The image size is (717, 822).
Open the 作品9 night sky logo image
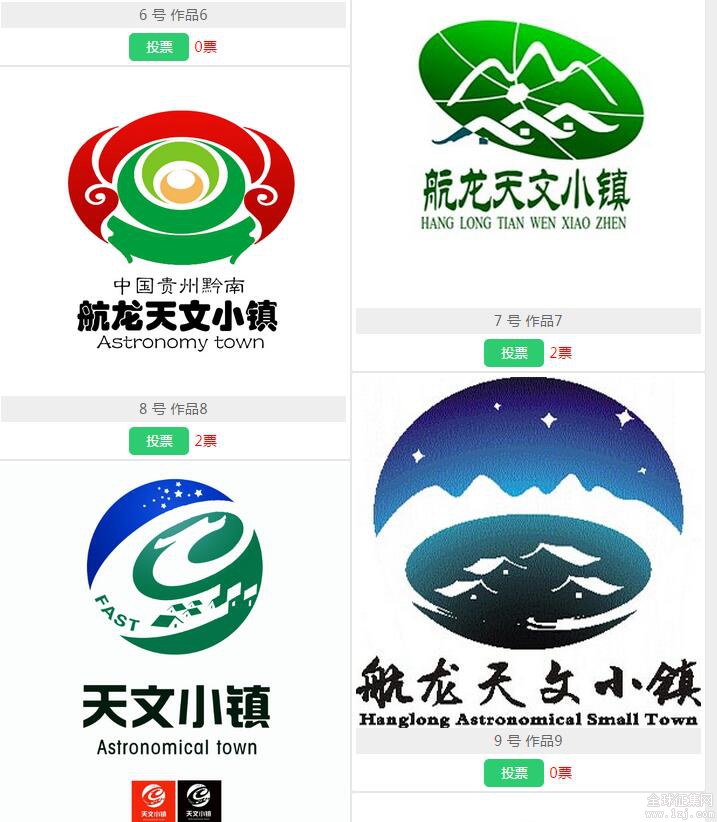tap(527, 550)
